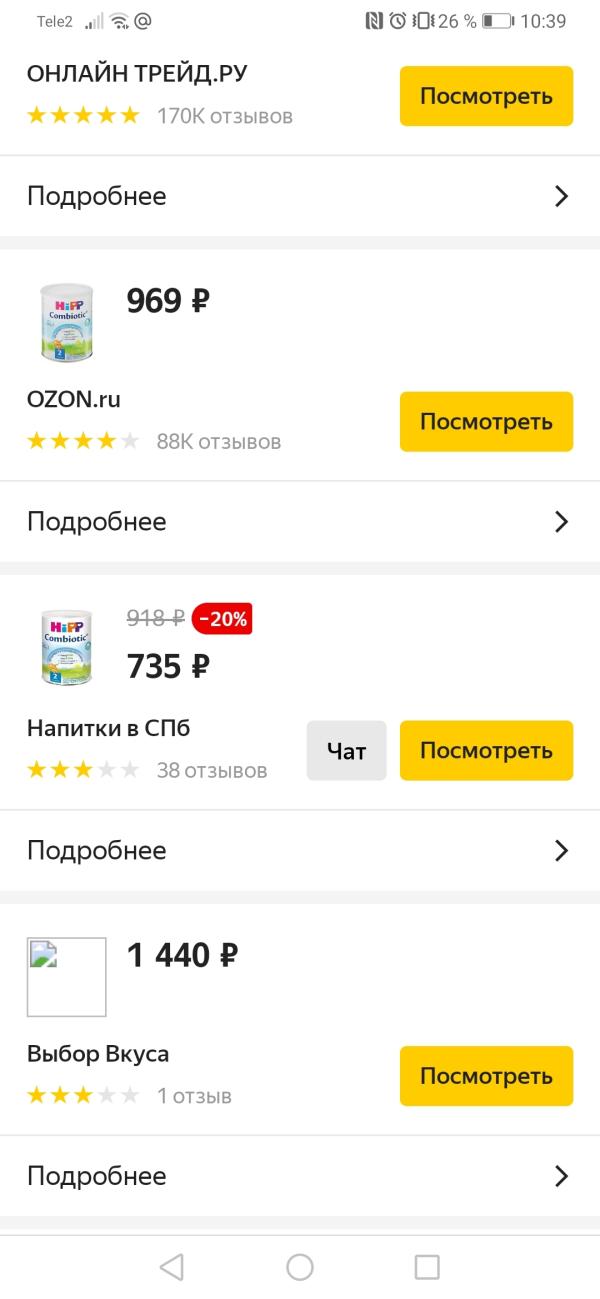Go back using the system back button
Screen dimensions: 600x1299
pyautogui.click(x=171, y=1267)
